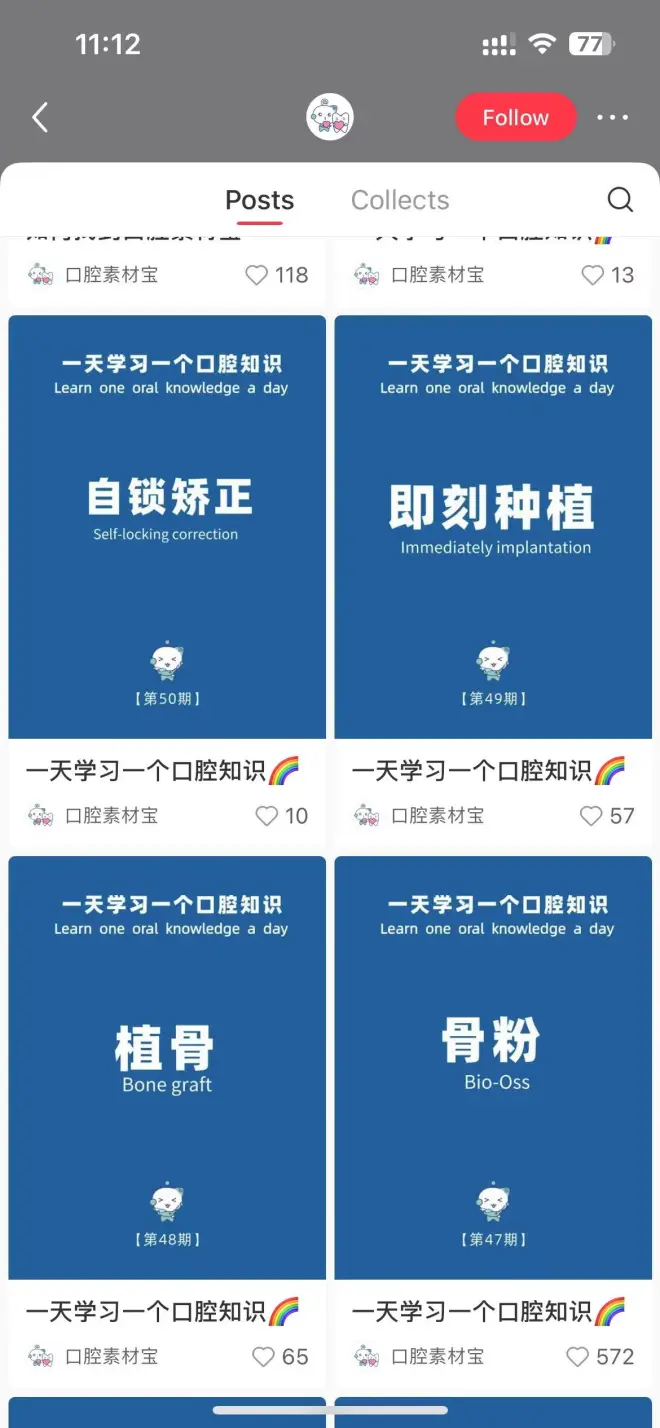Open the 自锁矫正 post
660x1428 pixels.
167,527
